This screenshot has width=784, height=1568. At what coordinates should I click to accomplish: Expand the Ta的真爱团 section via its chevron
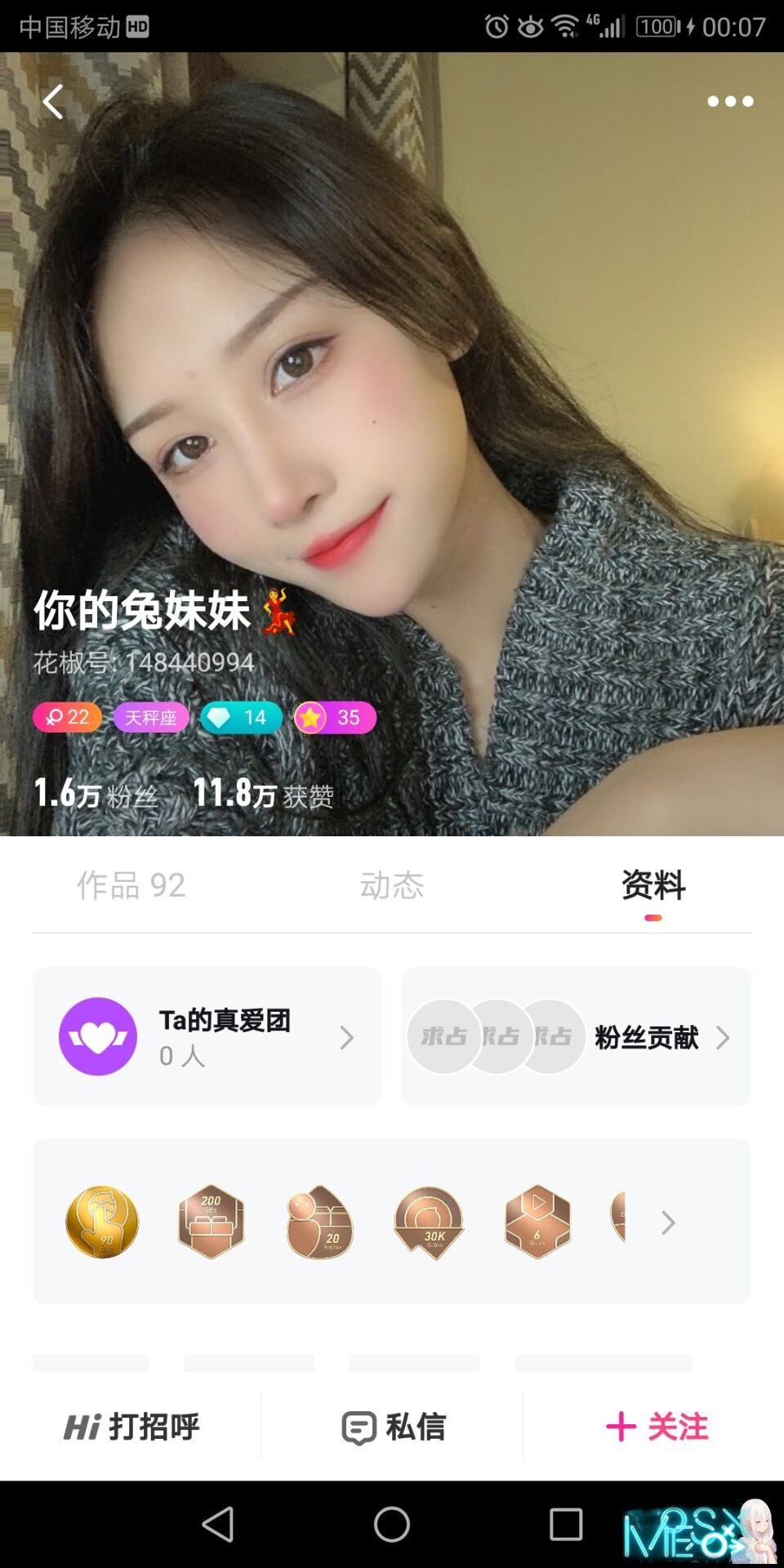coord(346,1039)
